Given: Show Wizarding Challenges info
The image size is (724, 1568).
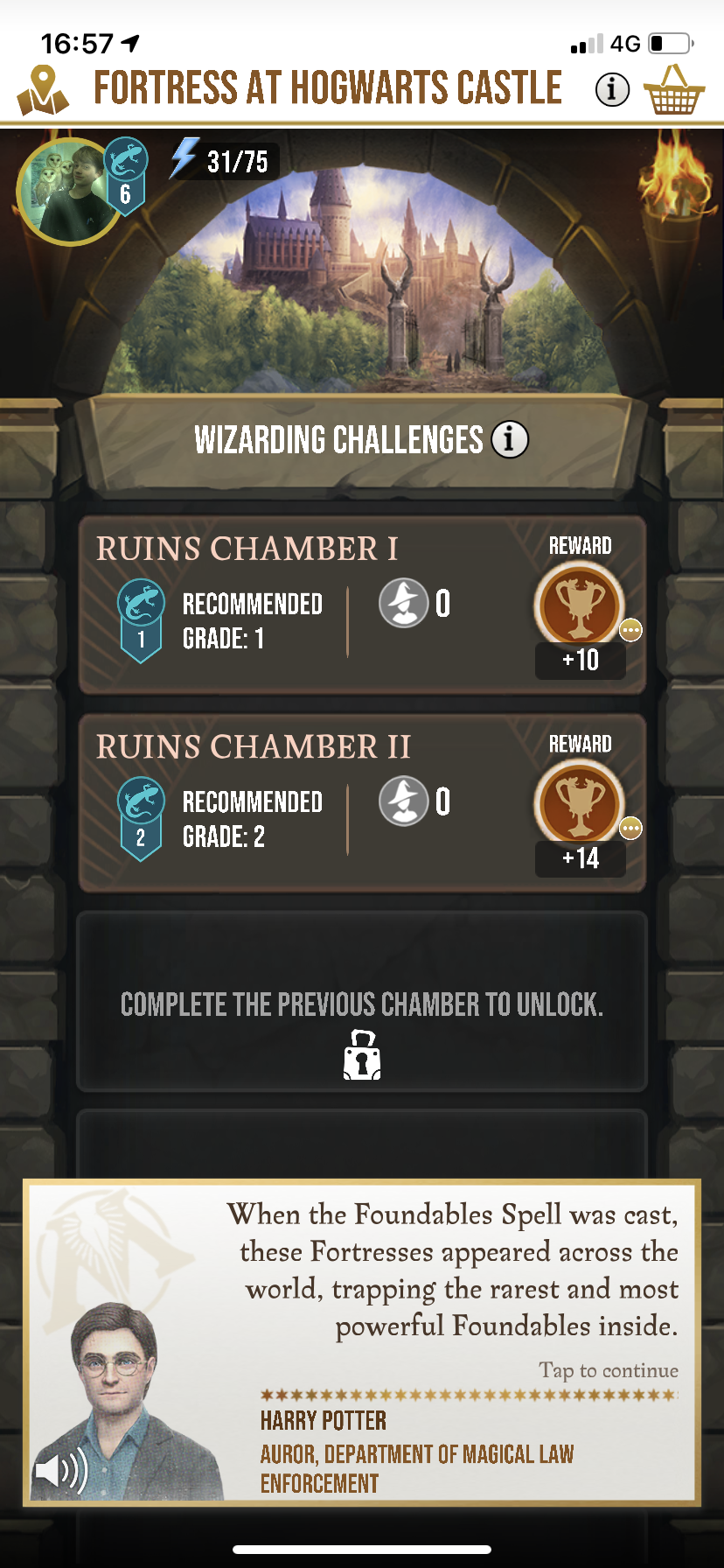Looking at the screenshot, I should (510, 439).
